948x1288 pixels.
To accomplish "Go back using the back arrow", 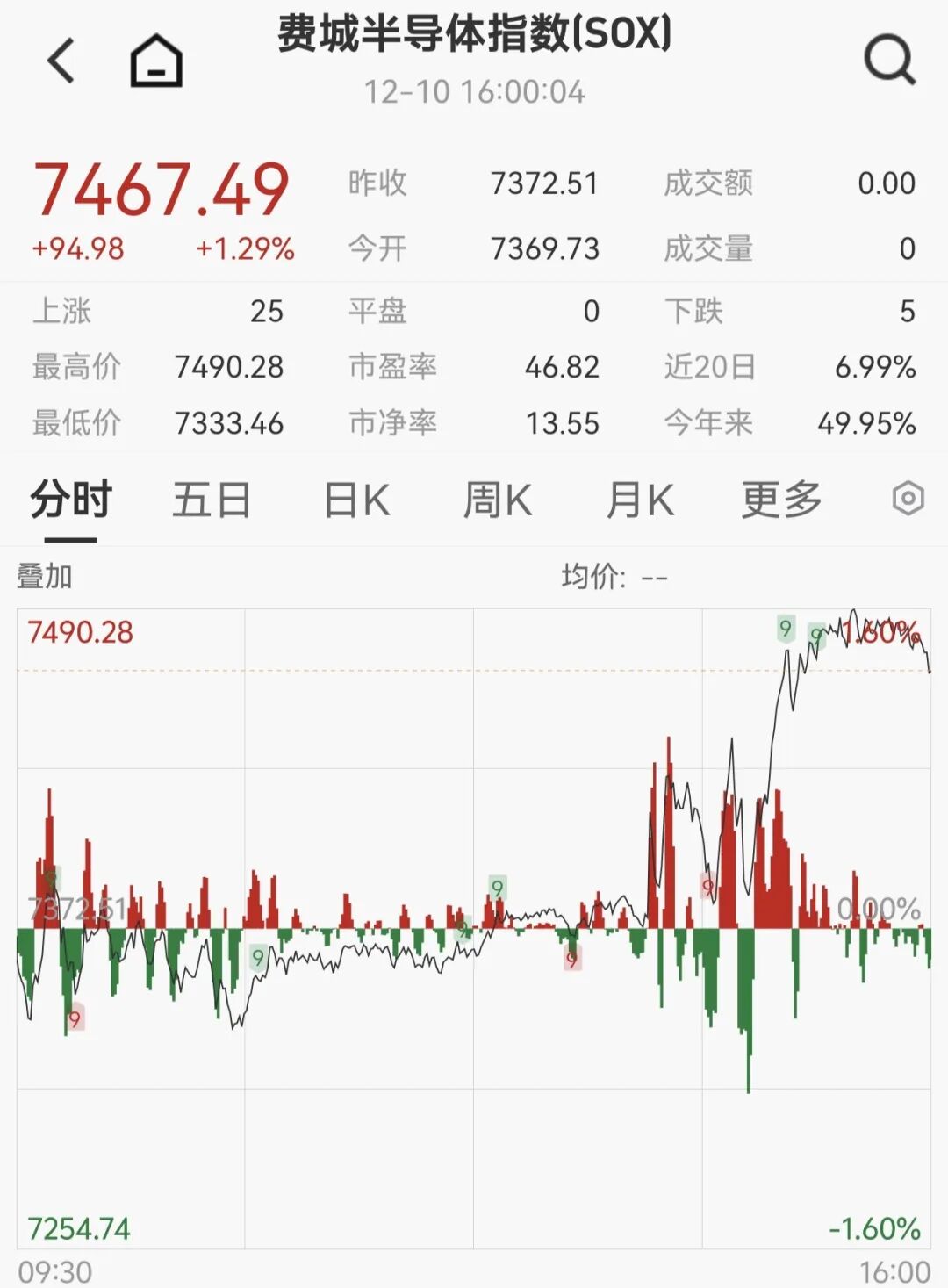I will pyautogui.click(x=61, y=61).
